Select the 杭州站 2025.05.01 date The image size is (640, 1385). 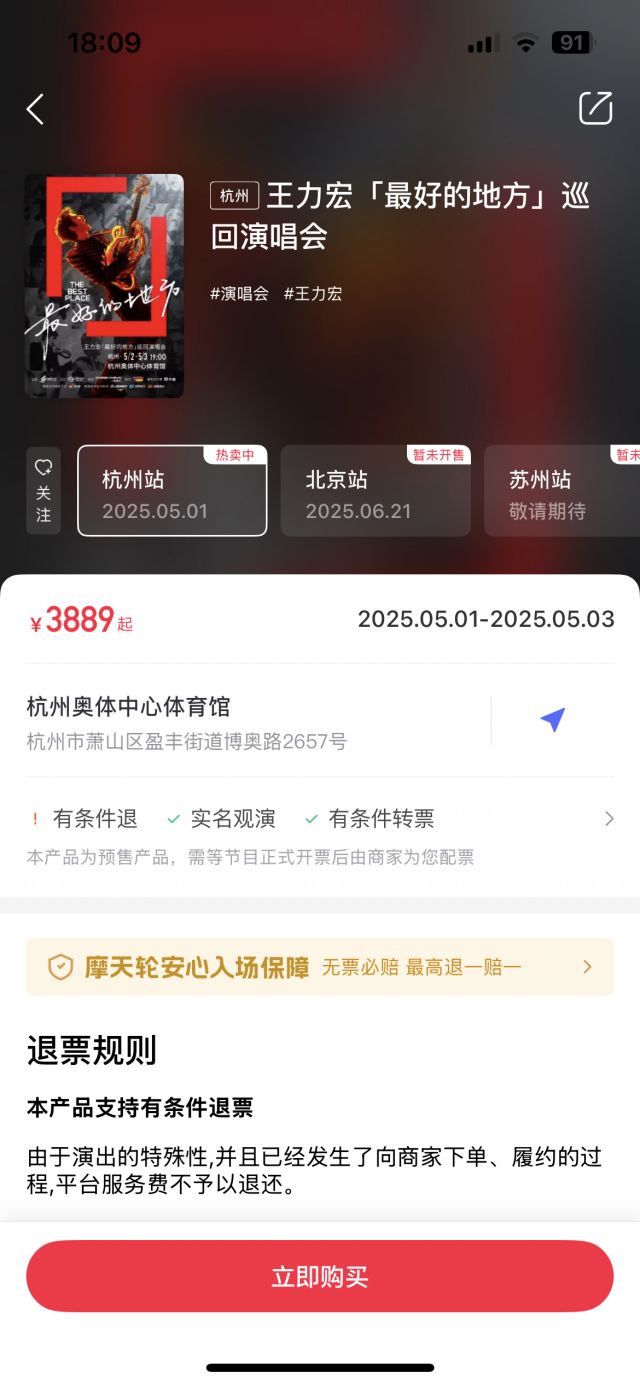coord(172,492)
